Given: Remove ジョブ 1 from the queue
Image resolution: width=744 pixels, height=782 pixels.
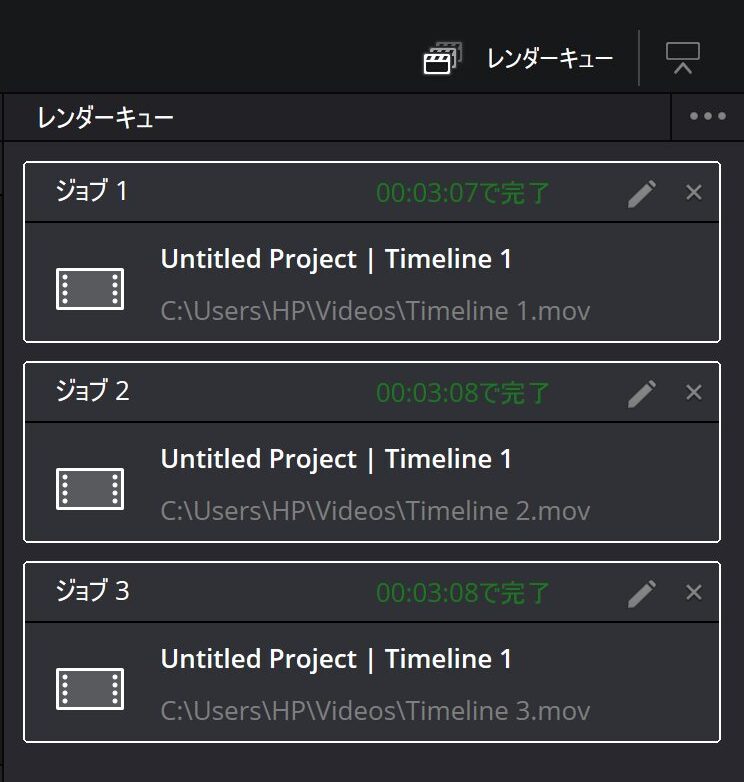Looking at the screenshot, I should (x=694, y=193).
